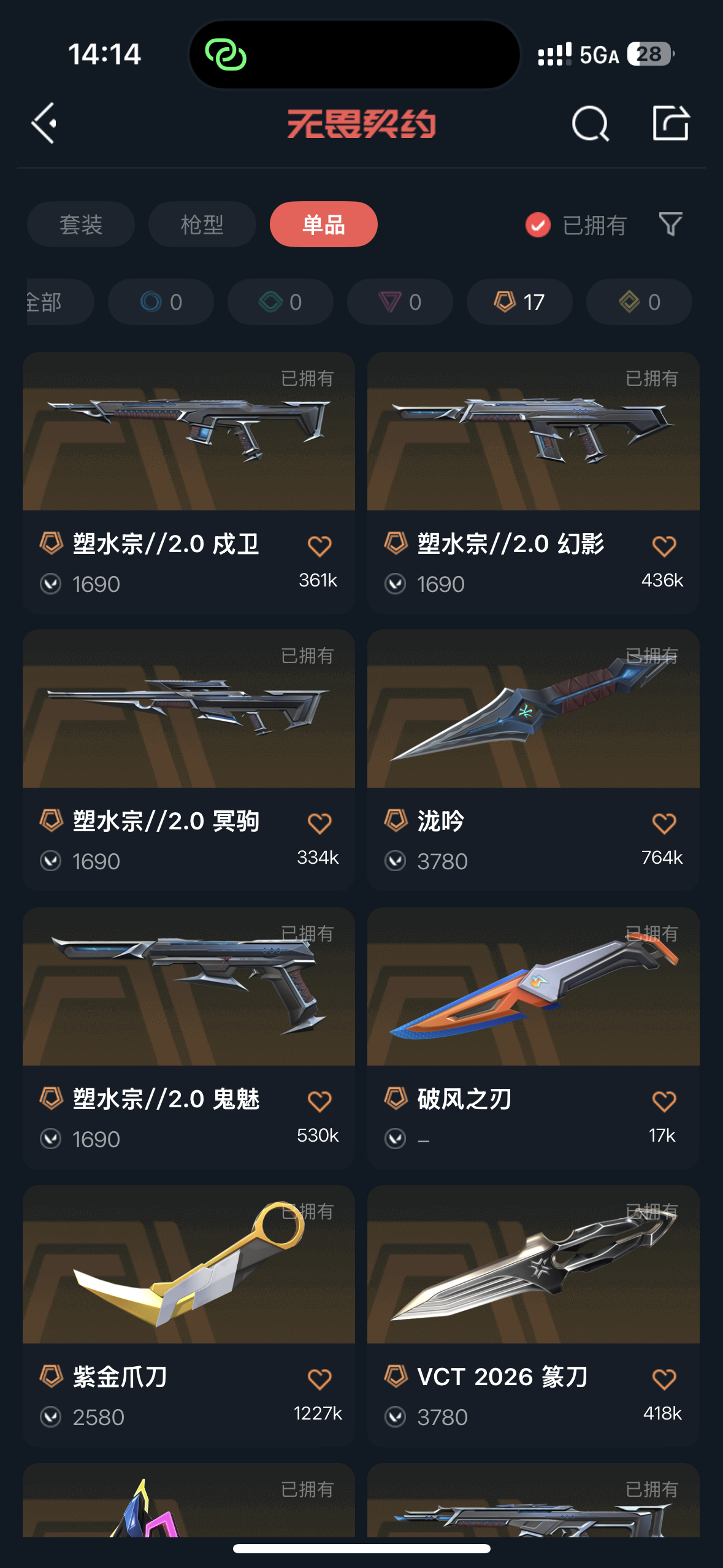
Task: Select the 全部 rarity chip
Action: [x=60, y=302]
